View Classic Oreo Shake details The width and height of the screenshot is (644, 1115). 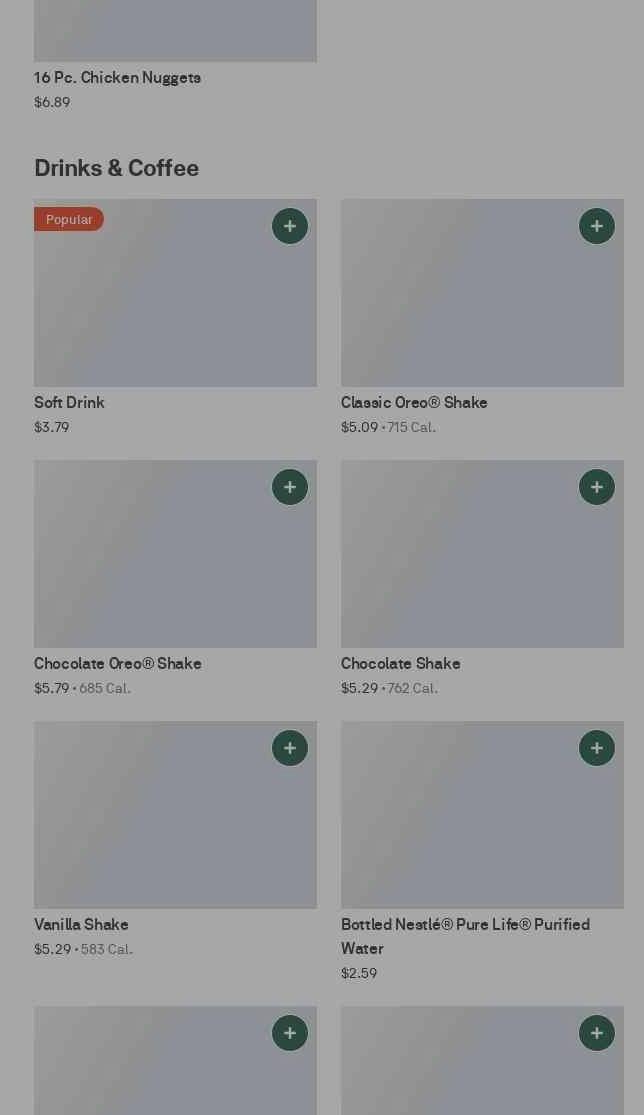[483, 317]
